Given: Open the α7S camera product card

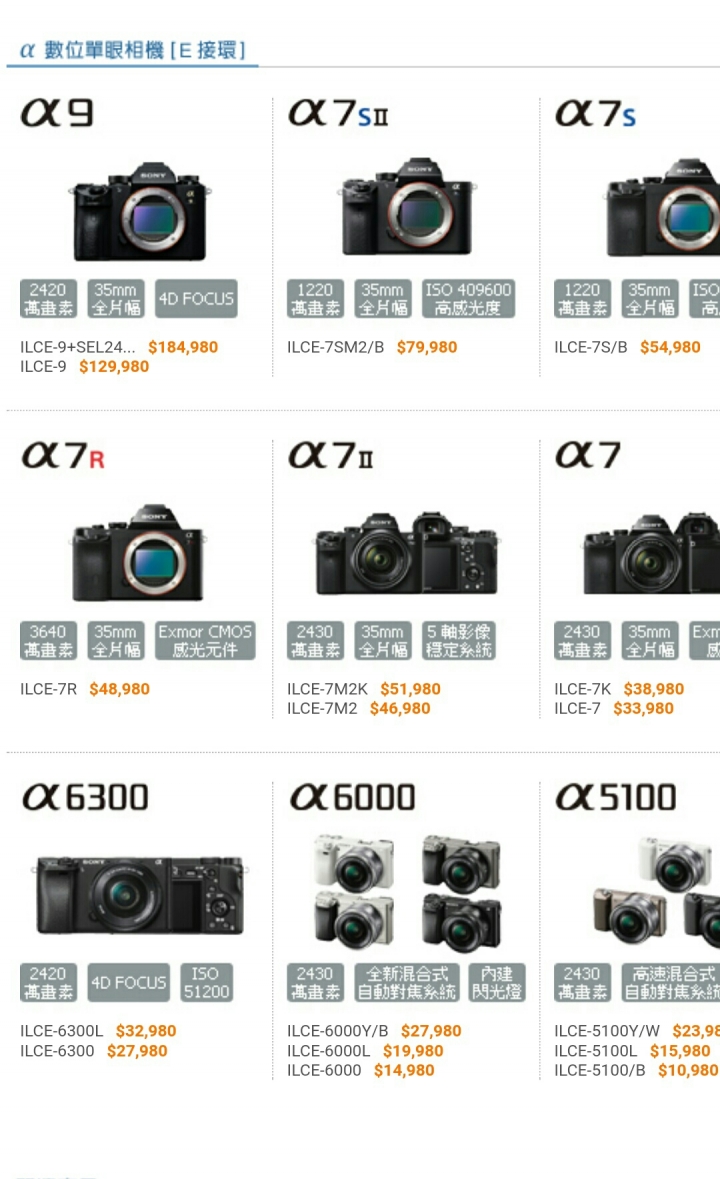Looking at the screenshot, I should (x=660, y=210).
